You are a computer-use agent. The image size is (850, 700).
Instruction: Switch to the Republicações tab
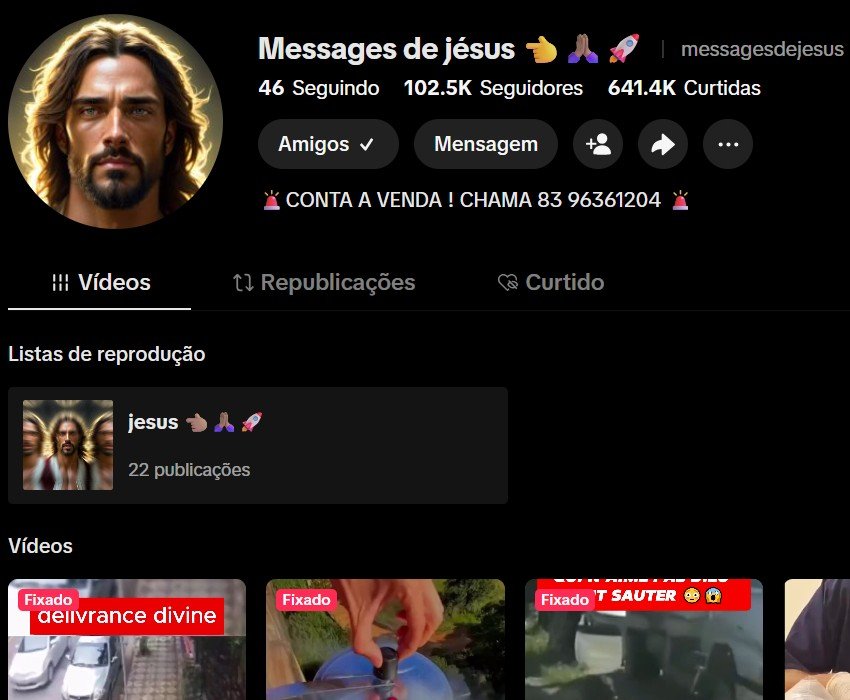pos(323,283)
